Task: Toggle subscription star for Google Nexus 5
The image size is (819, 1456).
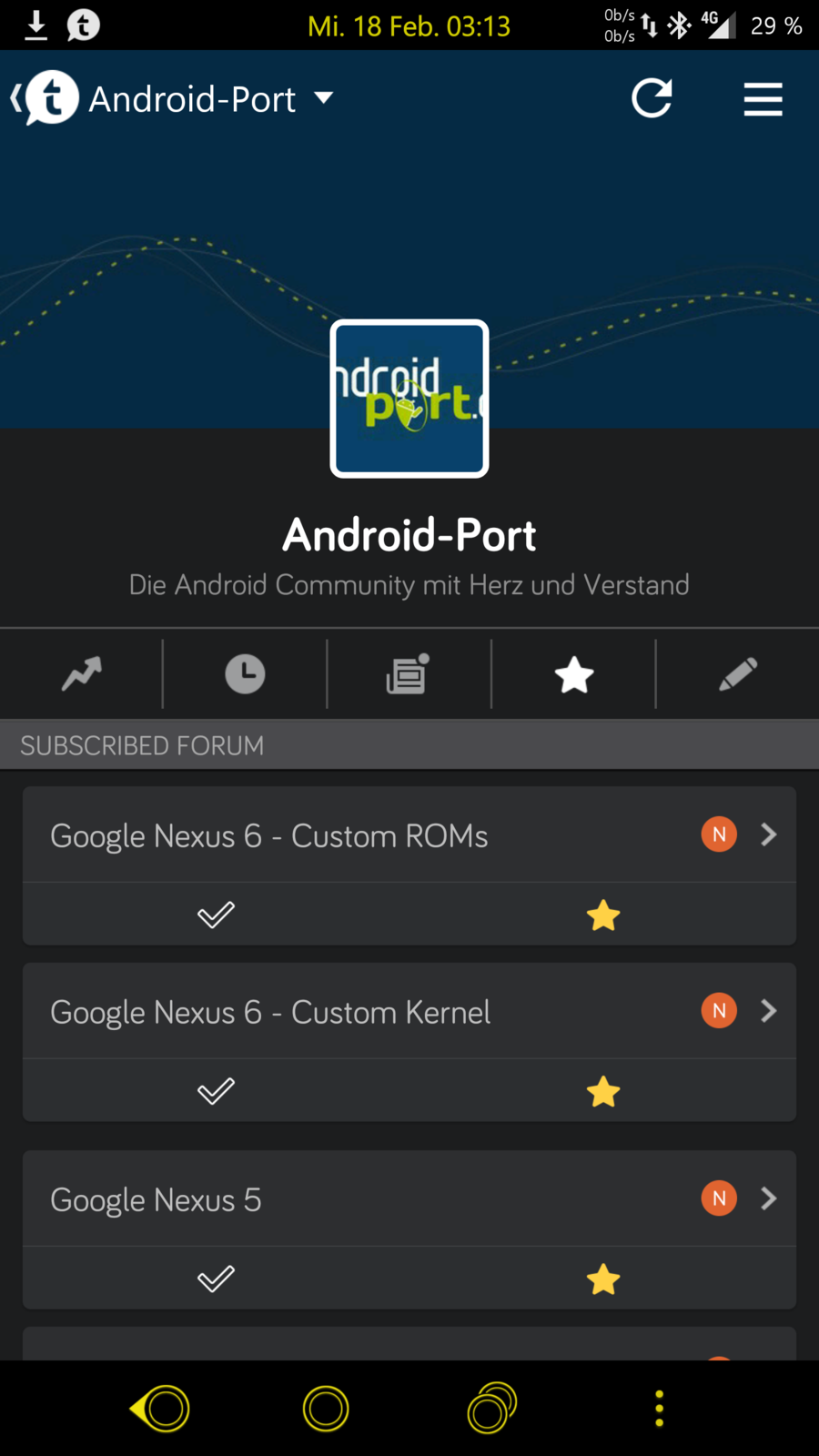Action: coord(602,1279)
